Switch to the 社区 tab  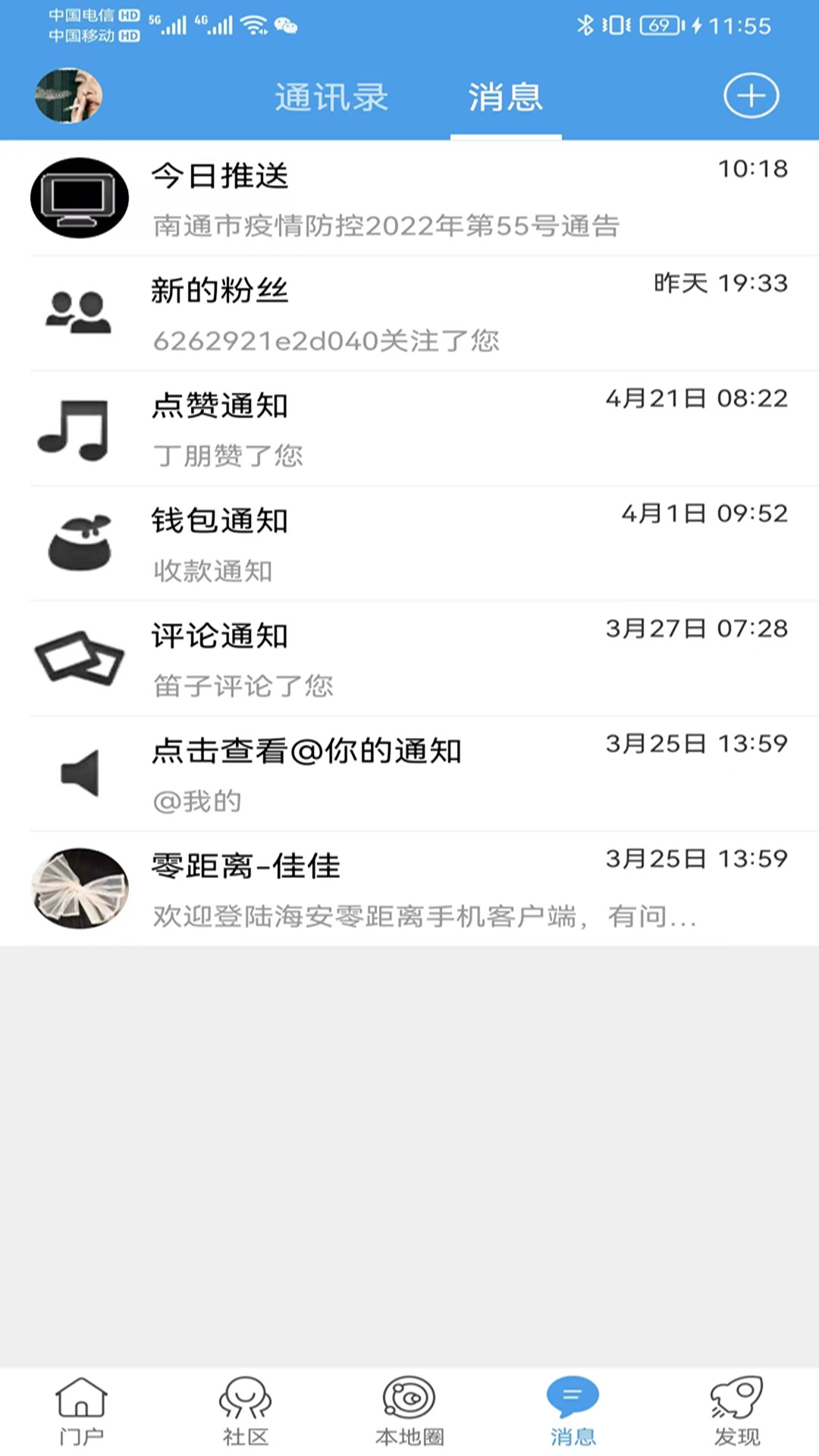click(x=245, y=1410)
